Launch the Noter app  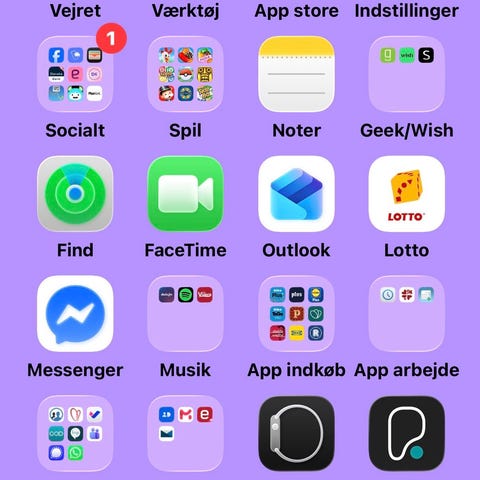click(x=296, y=74)
